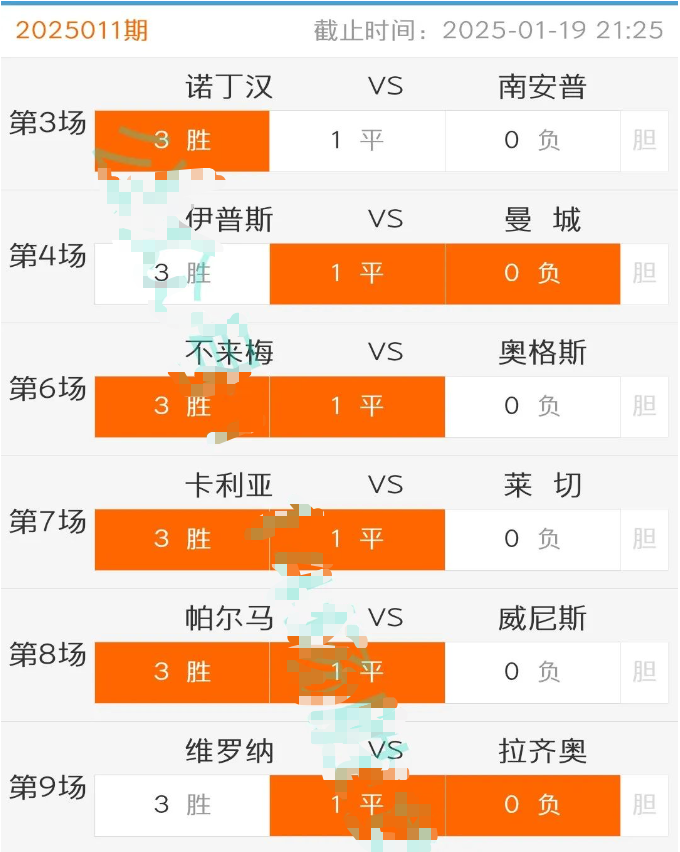Select 0 负 for 诺丁汉 vs 南安普
This screenshot has width=680, height=852.
pyautogui.click(x=532, y=140)
